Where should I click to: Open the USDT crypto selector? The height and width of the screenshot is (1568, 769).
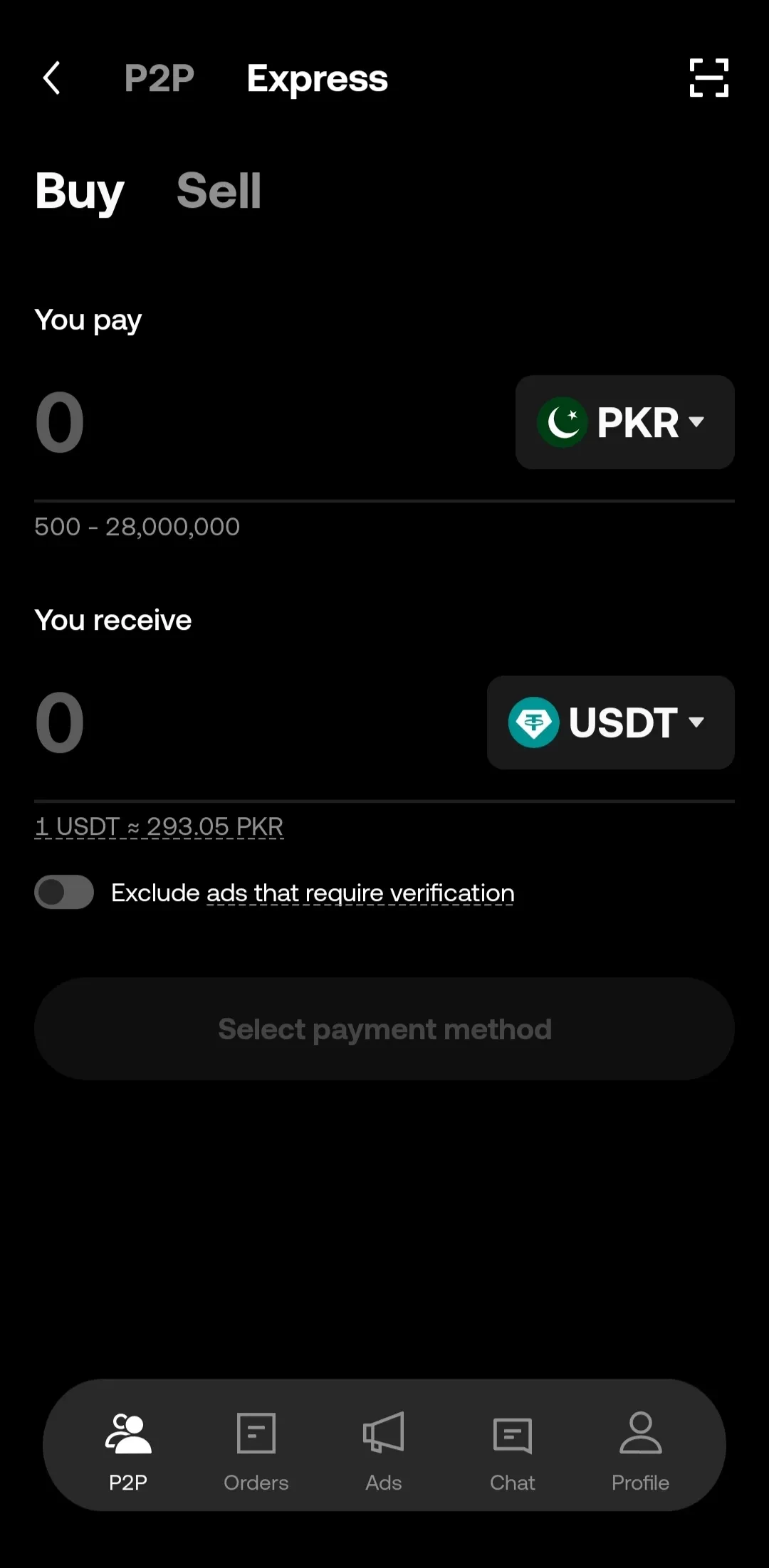pos(610,722)
